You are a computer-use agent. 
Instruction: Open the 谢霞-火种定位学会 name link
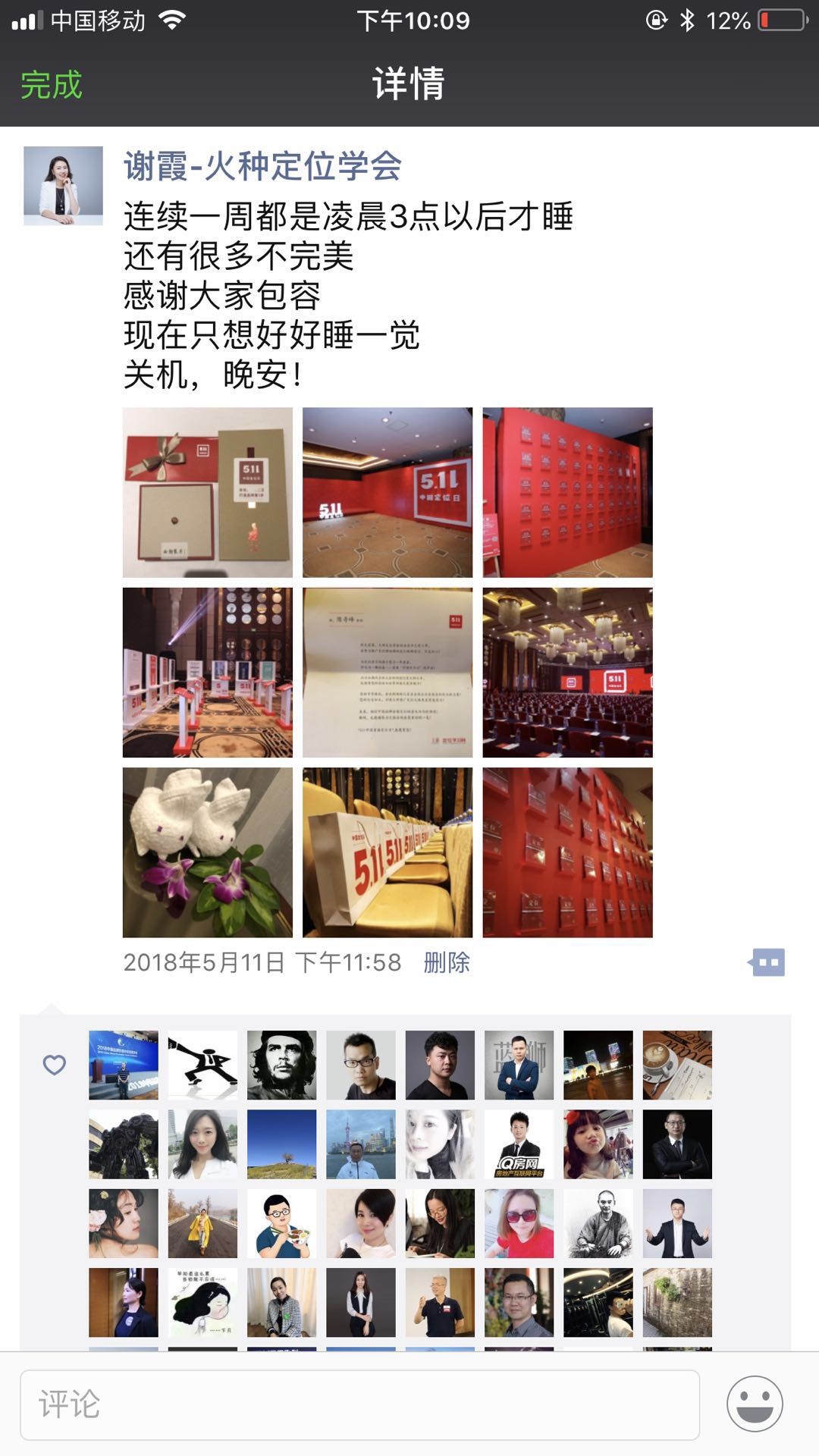(262, 166)
